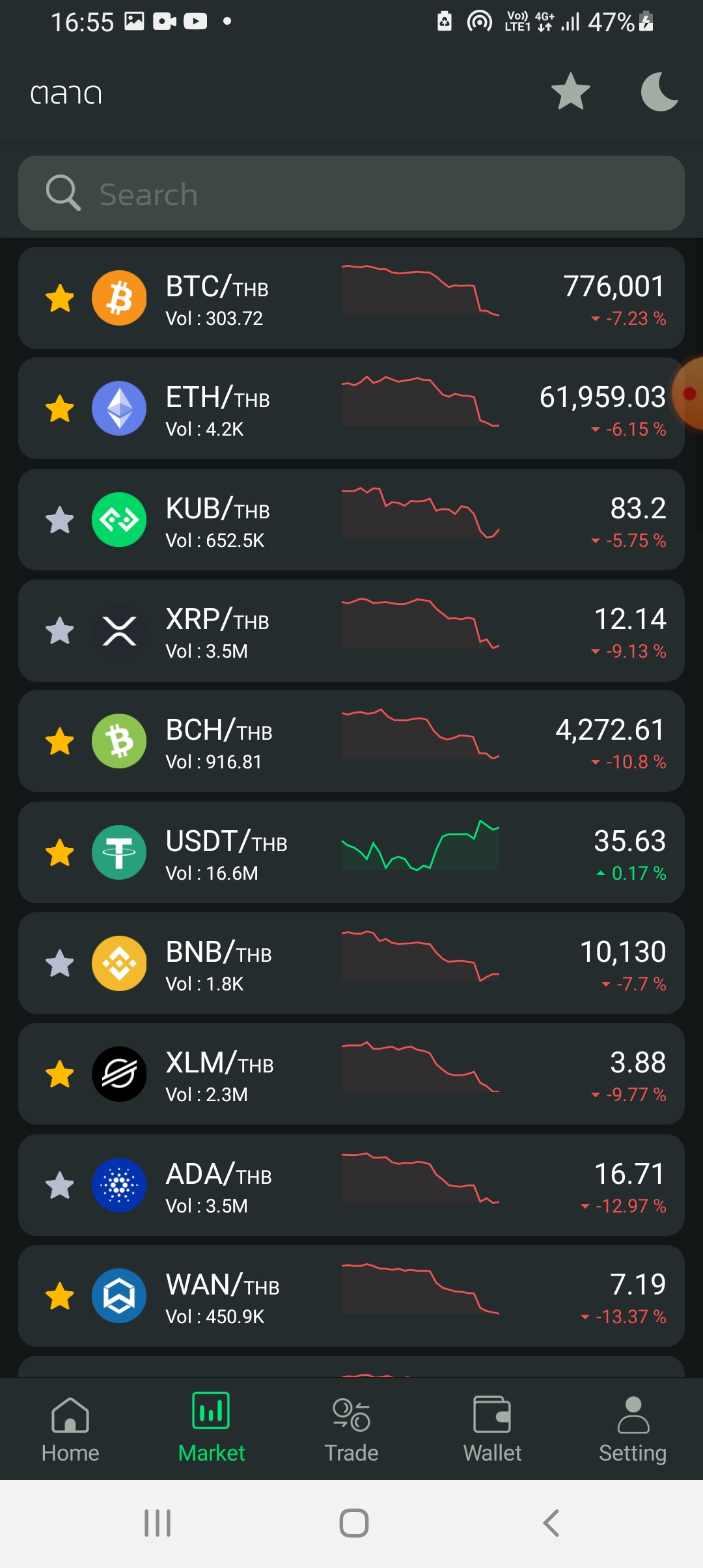Open the BCH/THB market row
The width and height of the screenshot is (703, 1568).
(x=351, y=742)
